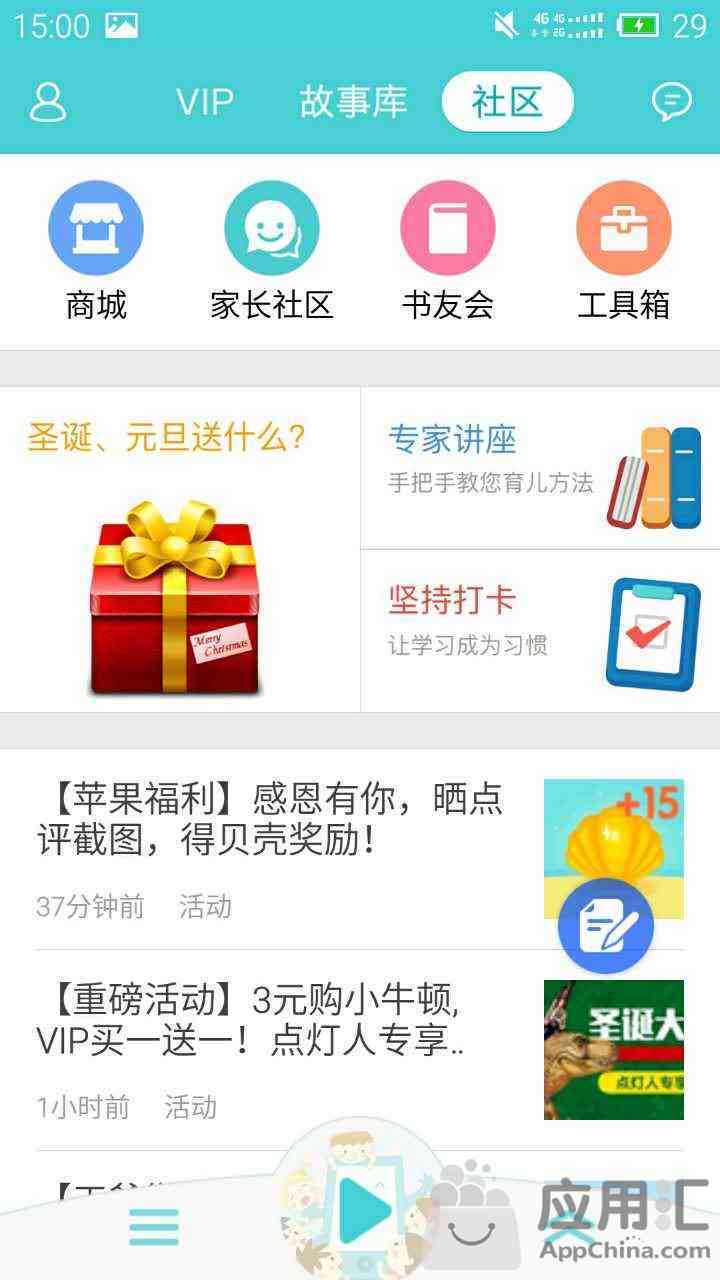The height and width of the screenshot is (1280, 720).
Task: Tap the play button at the bottom
Action: [x=362, y=1212]
